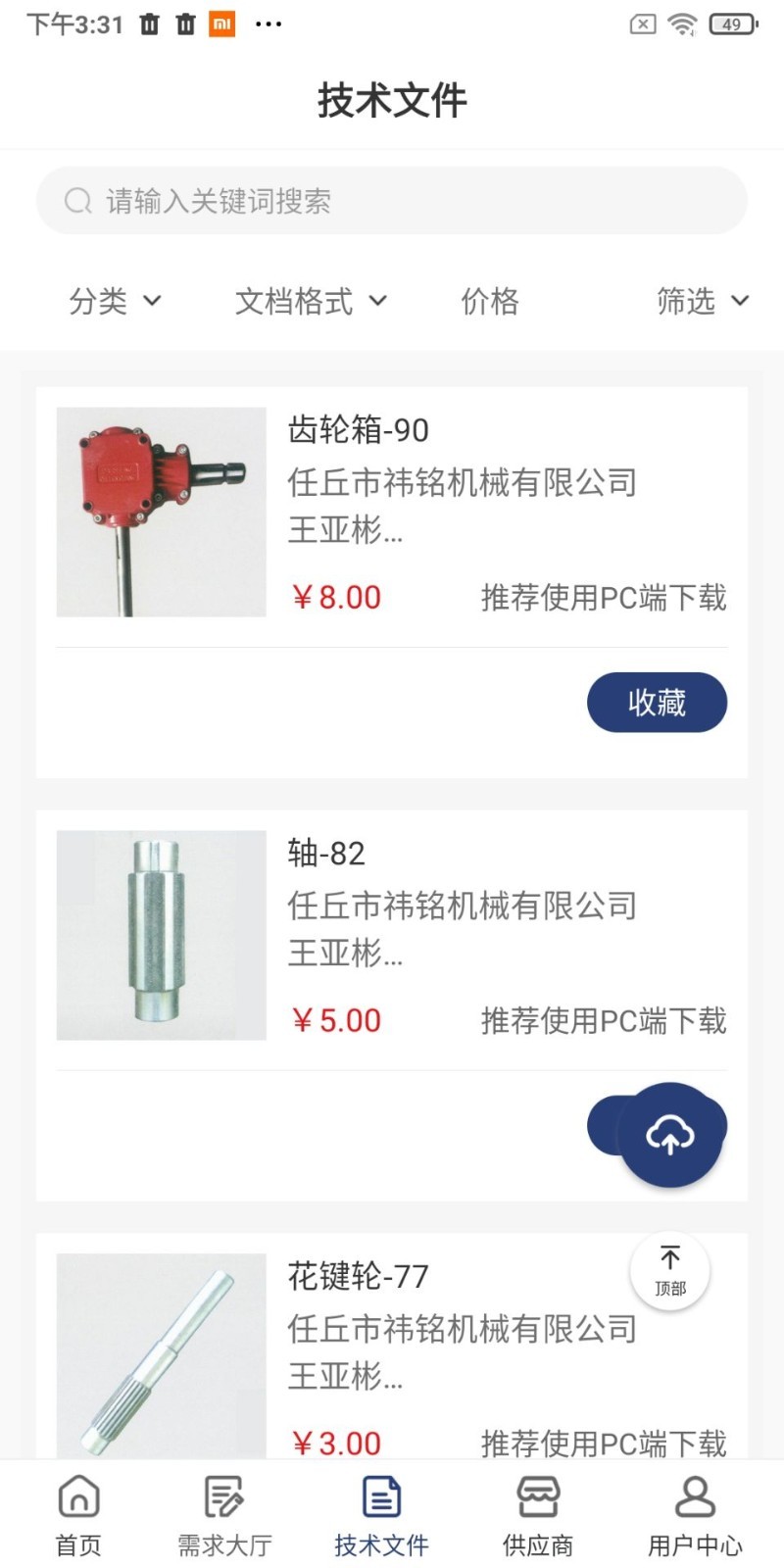The width and height of the screenshot is (784, 1568).
Task: Open the 文档格式 dropdown
Action: (x=311, y=302)
